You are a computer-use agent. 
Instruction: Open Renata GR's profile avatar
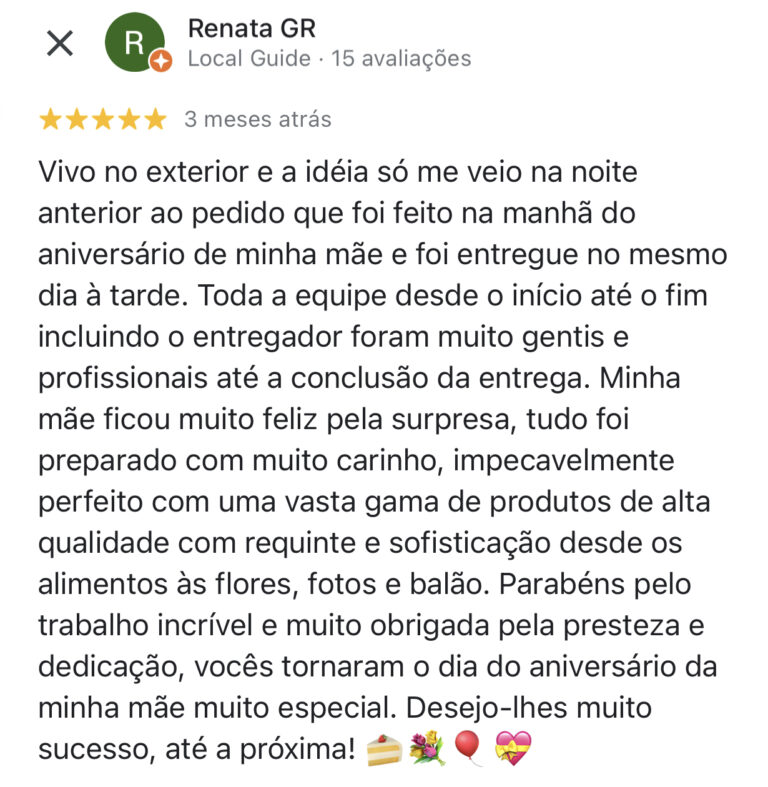(x=134, y=42)
